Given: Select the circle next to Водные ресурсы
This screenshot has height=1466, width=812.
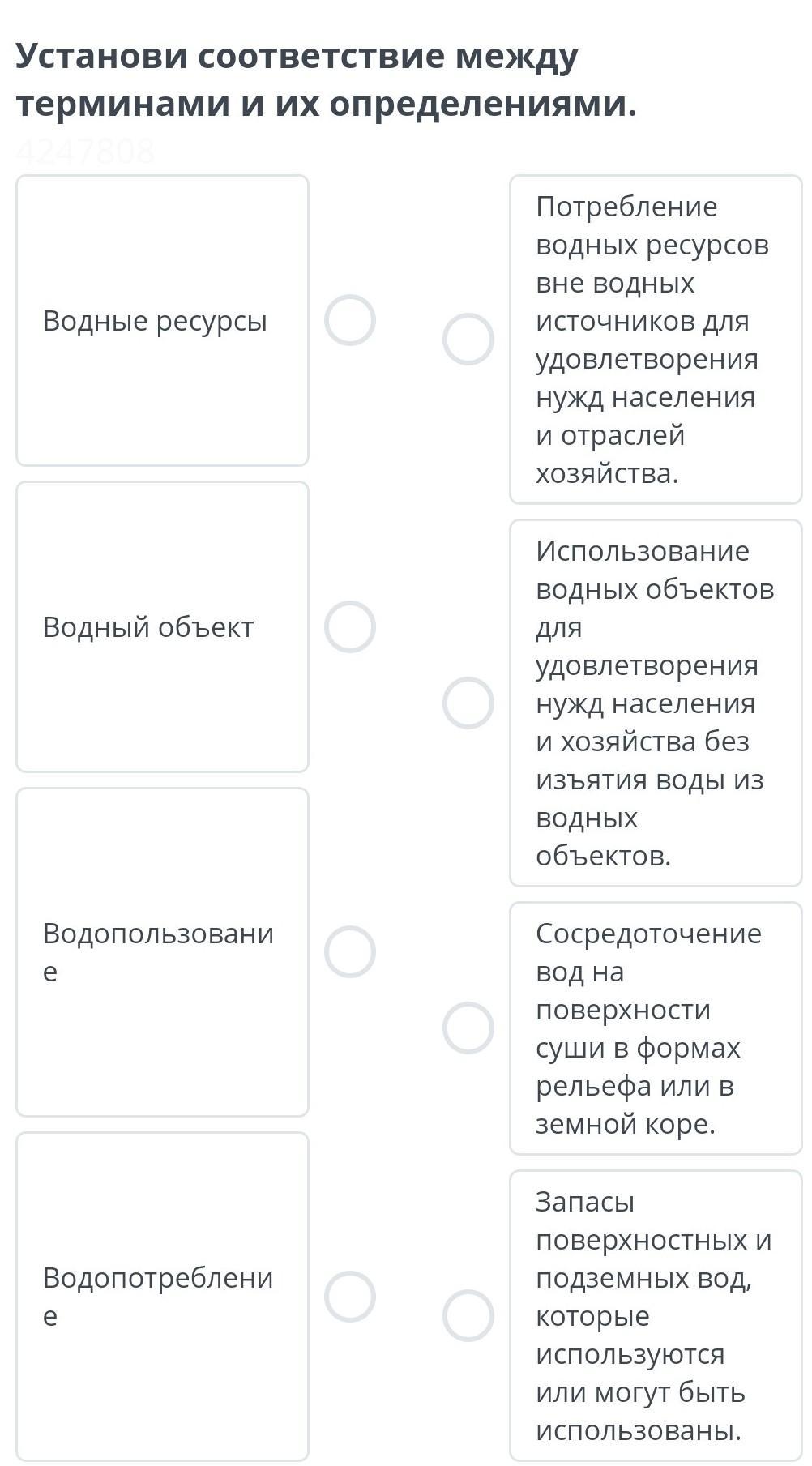Looking at the screenshot, I should coord(350,320).
